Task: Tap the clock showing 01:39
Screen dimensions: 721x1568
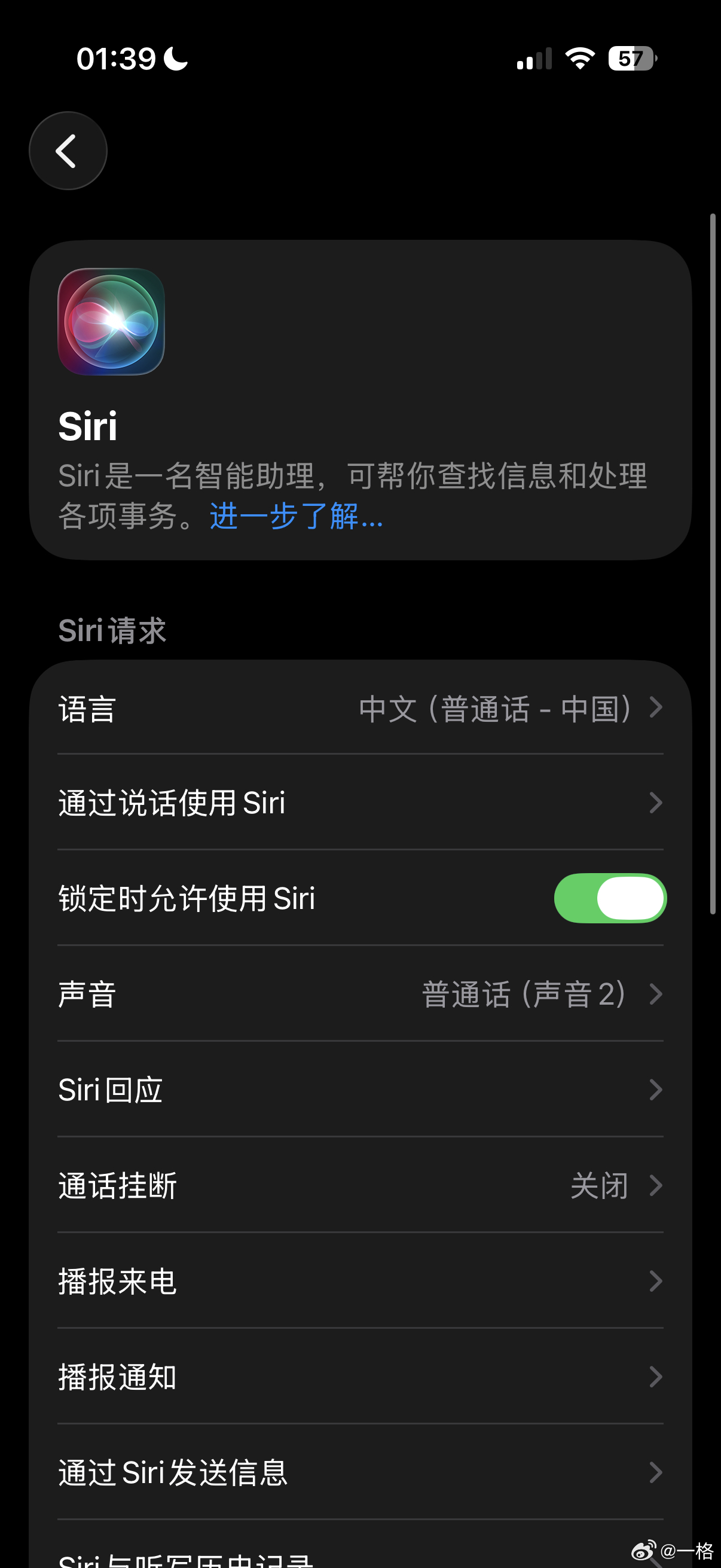Action: (x=116, y=59)
